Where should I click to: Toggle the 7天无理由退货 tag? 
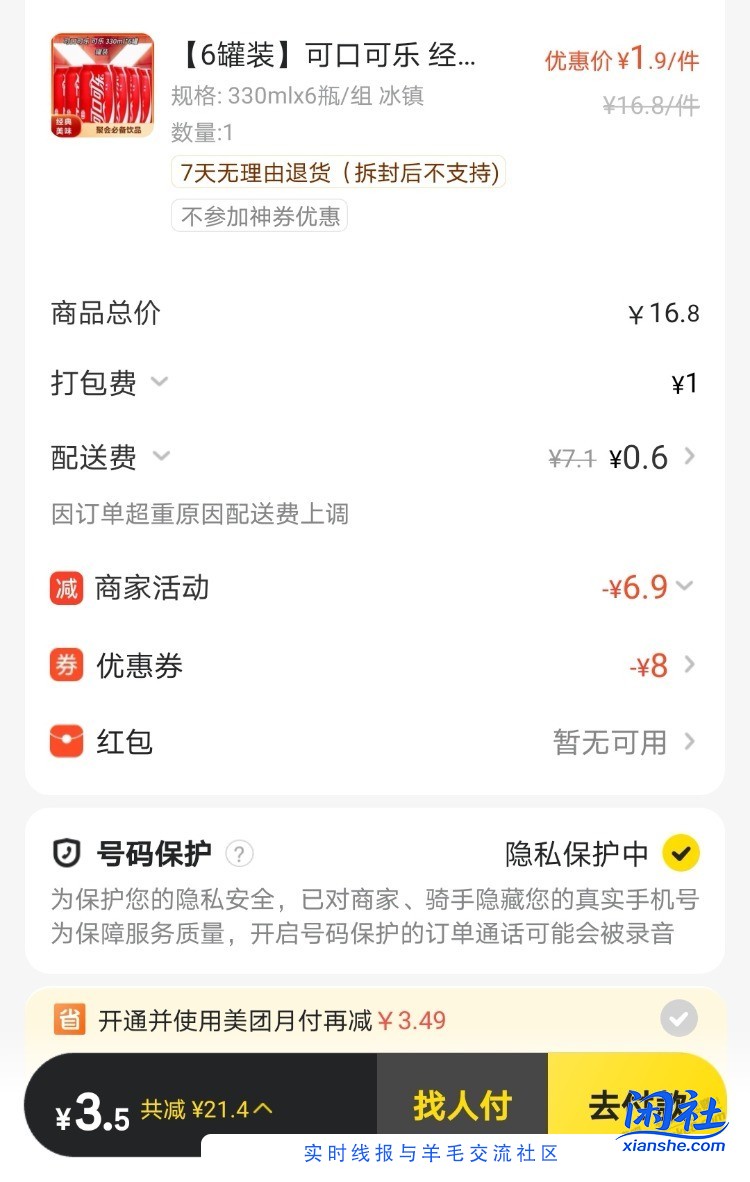[x=340, y=172]
